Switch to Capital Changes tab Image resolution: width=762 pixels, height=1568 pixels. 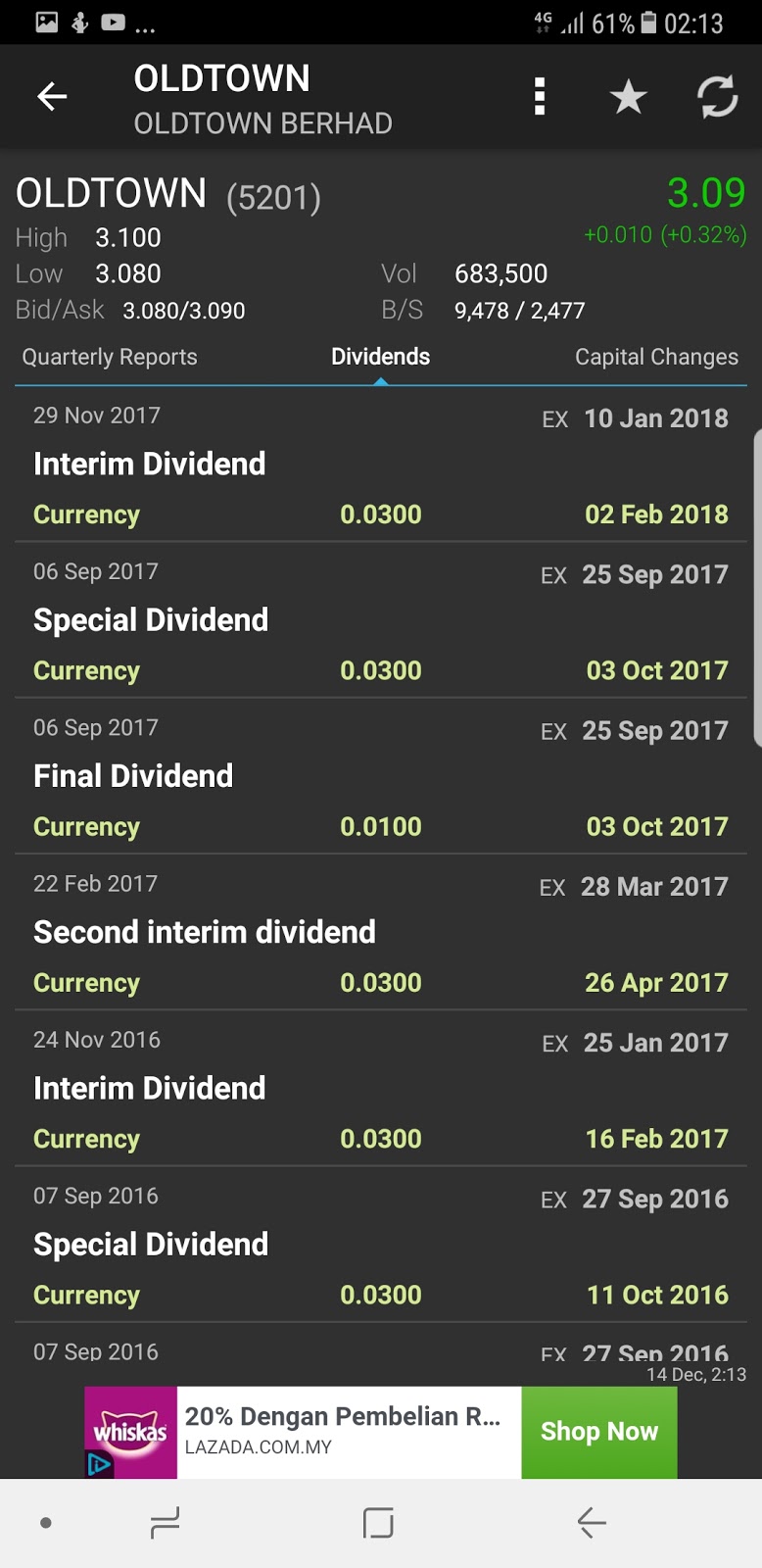(x=656, y=357)
